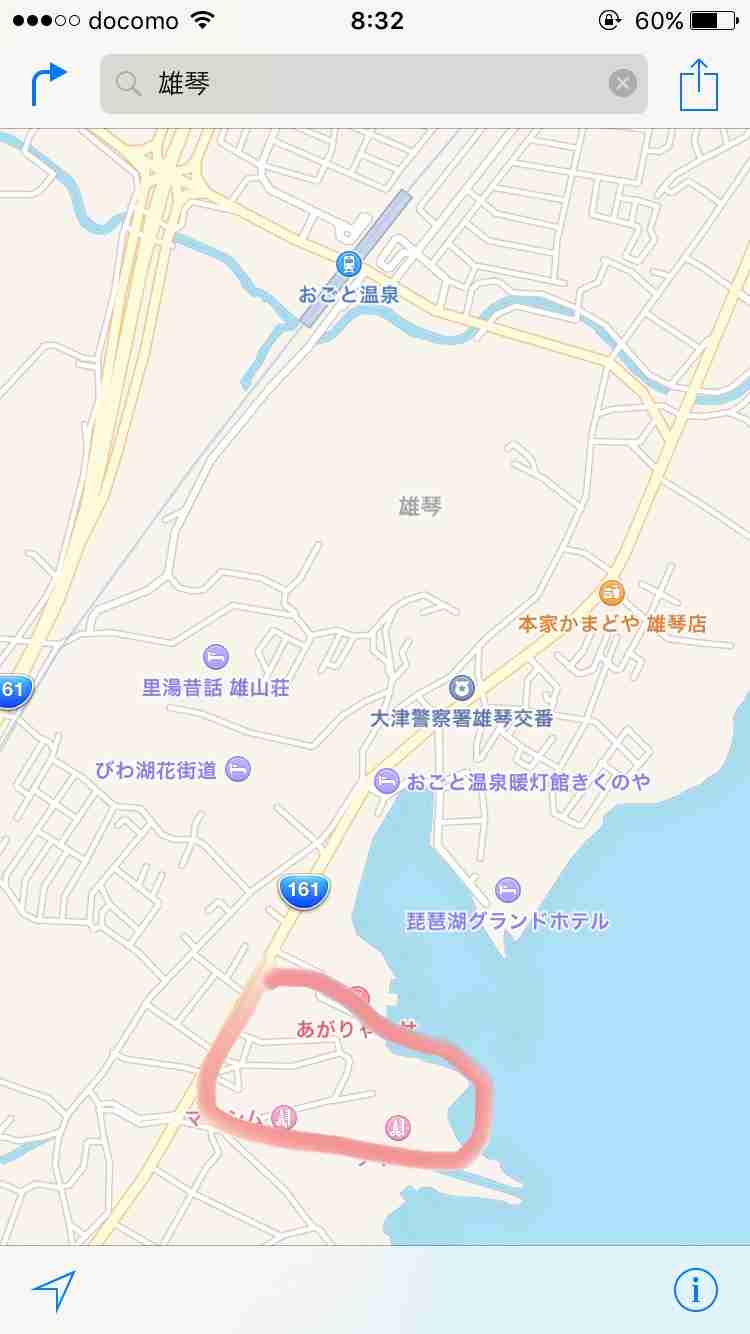Select the おごと温泉暖灯館きくのや lodging icon
This screenshot has height=1334, width=750.
[385, 781]
